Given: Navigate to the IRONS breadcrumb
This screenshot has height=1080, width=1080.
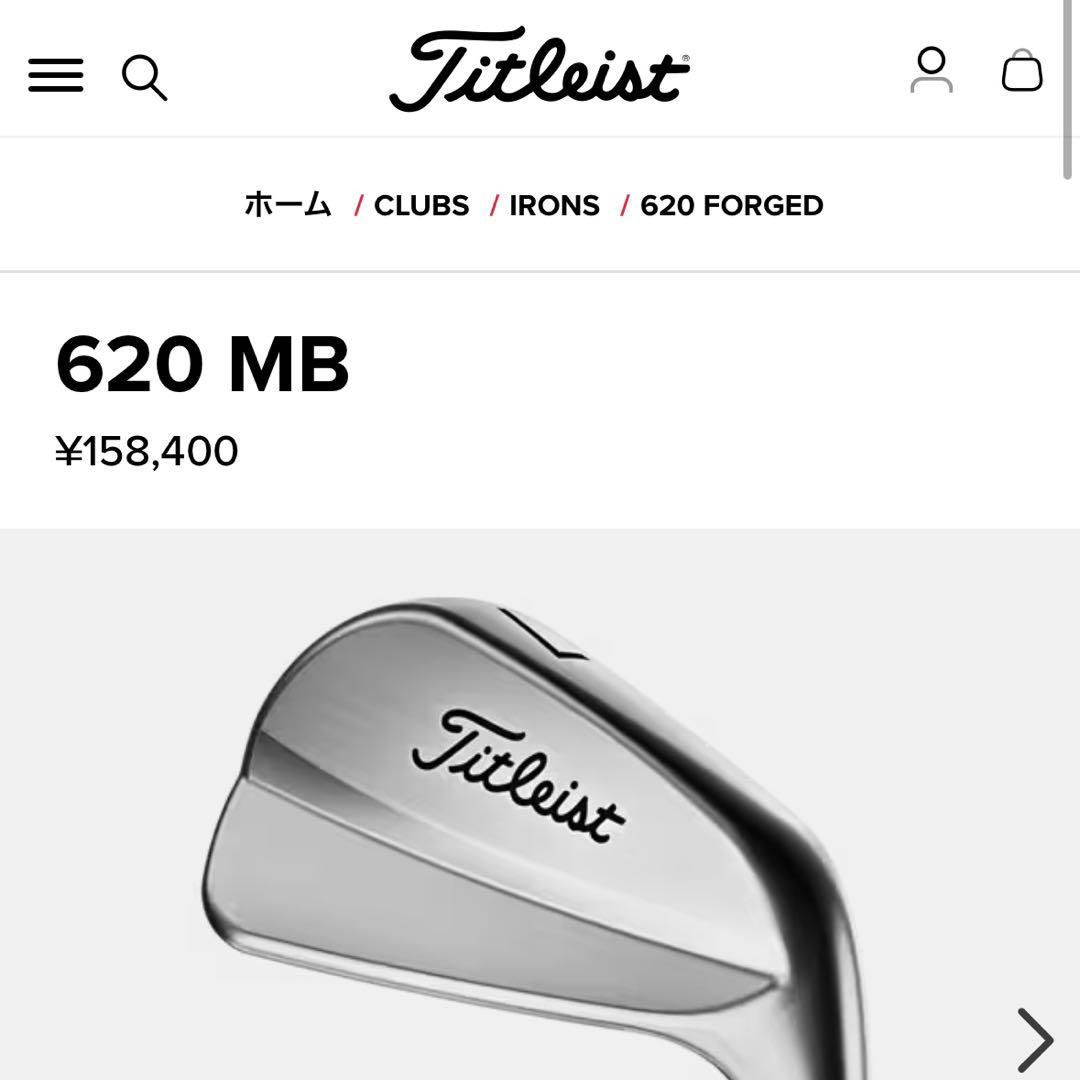Looking at the screenshot, I should (554, 205).
